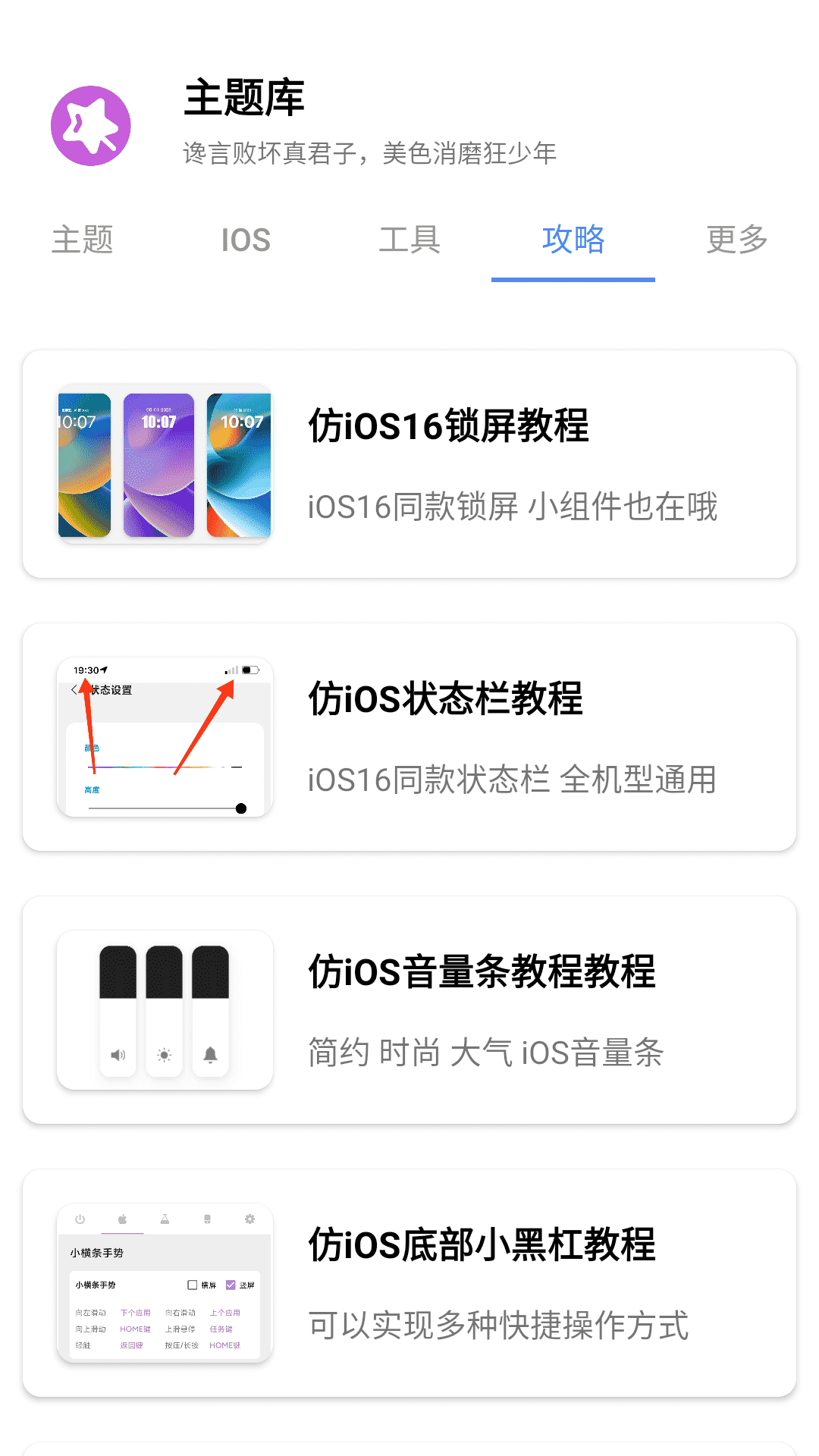Image resolution: width=819 pixels, height=1456 pixels.
Task: Open the IOS tab
Action: (x=246, y=240)
